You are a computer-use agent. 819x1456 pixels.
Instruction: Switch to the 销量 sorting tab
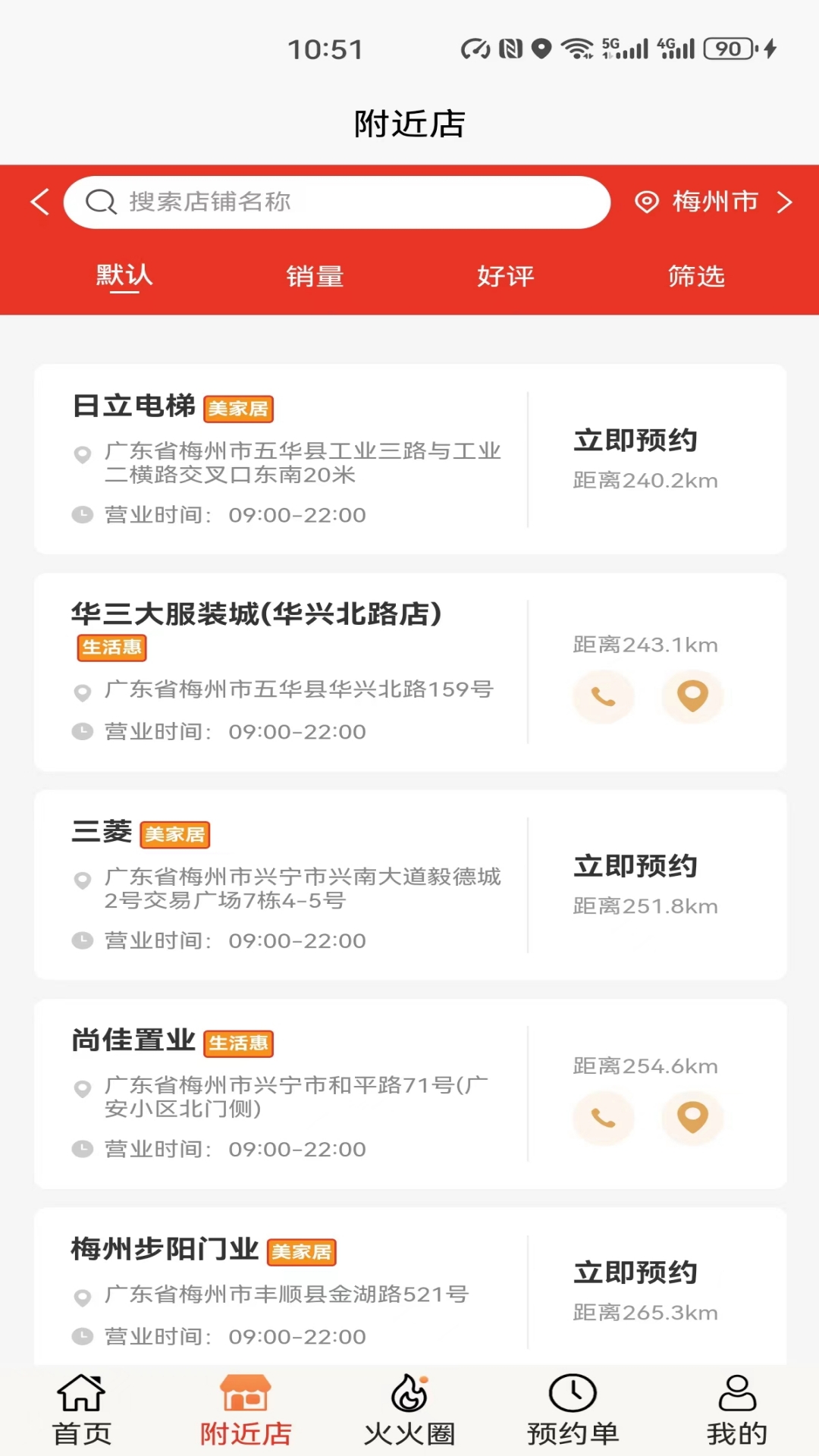(x=315, y=276)
